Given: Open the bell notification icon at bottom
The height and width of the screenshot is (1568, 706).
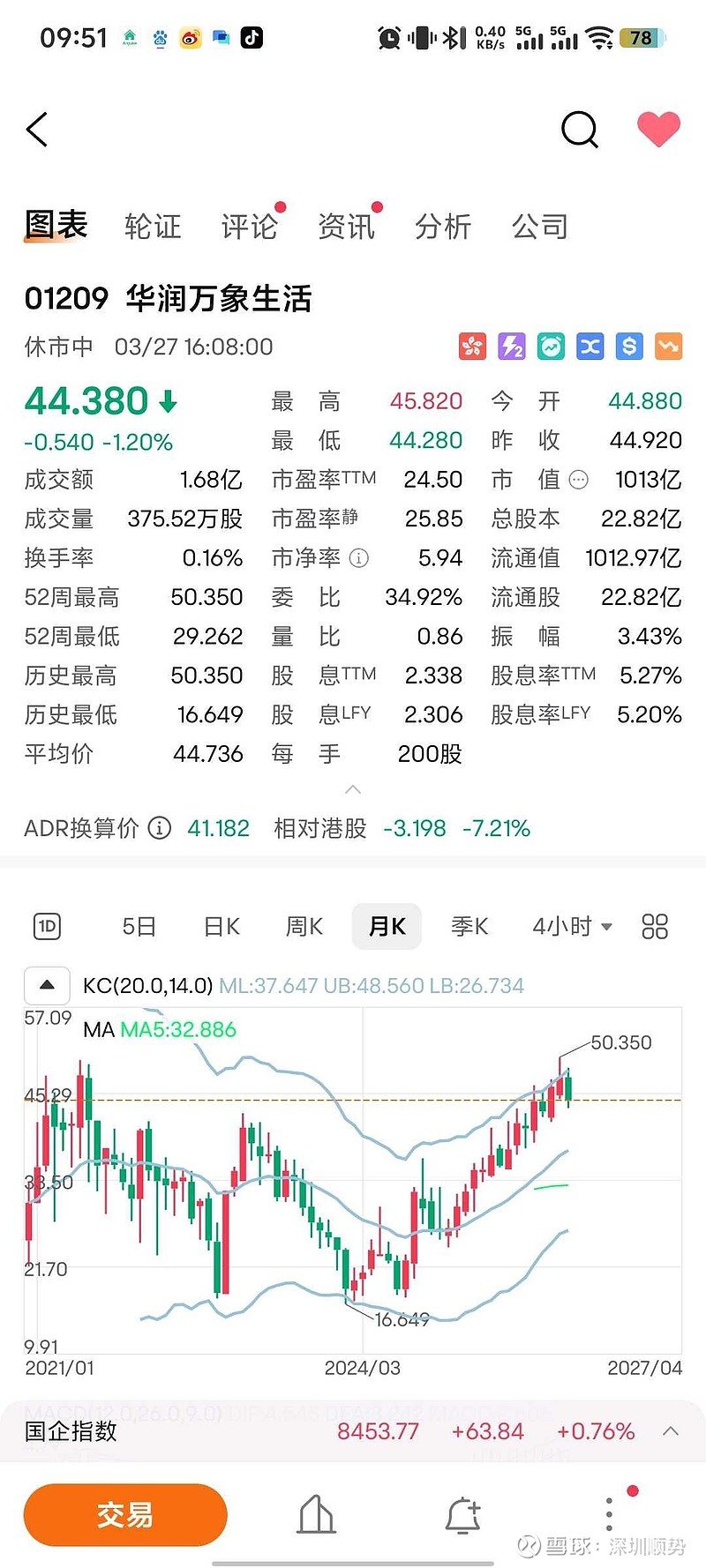Looking at the screenshot, I should [x=462, y=1514].
